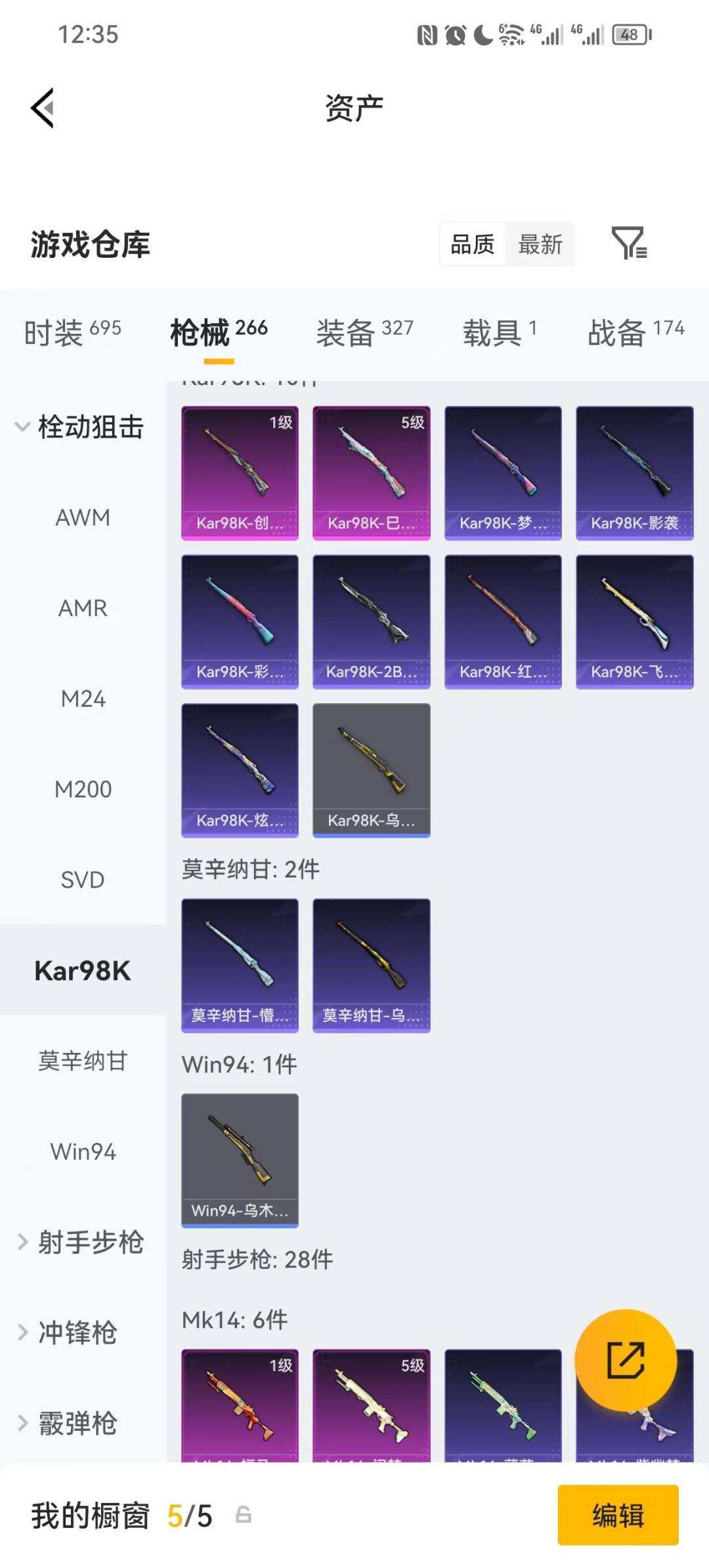Switch sorting to 品质
Viewport: 709px width, 1568px height.
tap(473, 243)
